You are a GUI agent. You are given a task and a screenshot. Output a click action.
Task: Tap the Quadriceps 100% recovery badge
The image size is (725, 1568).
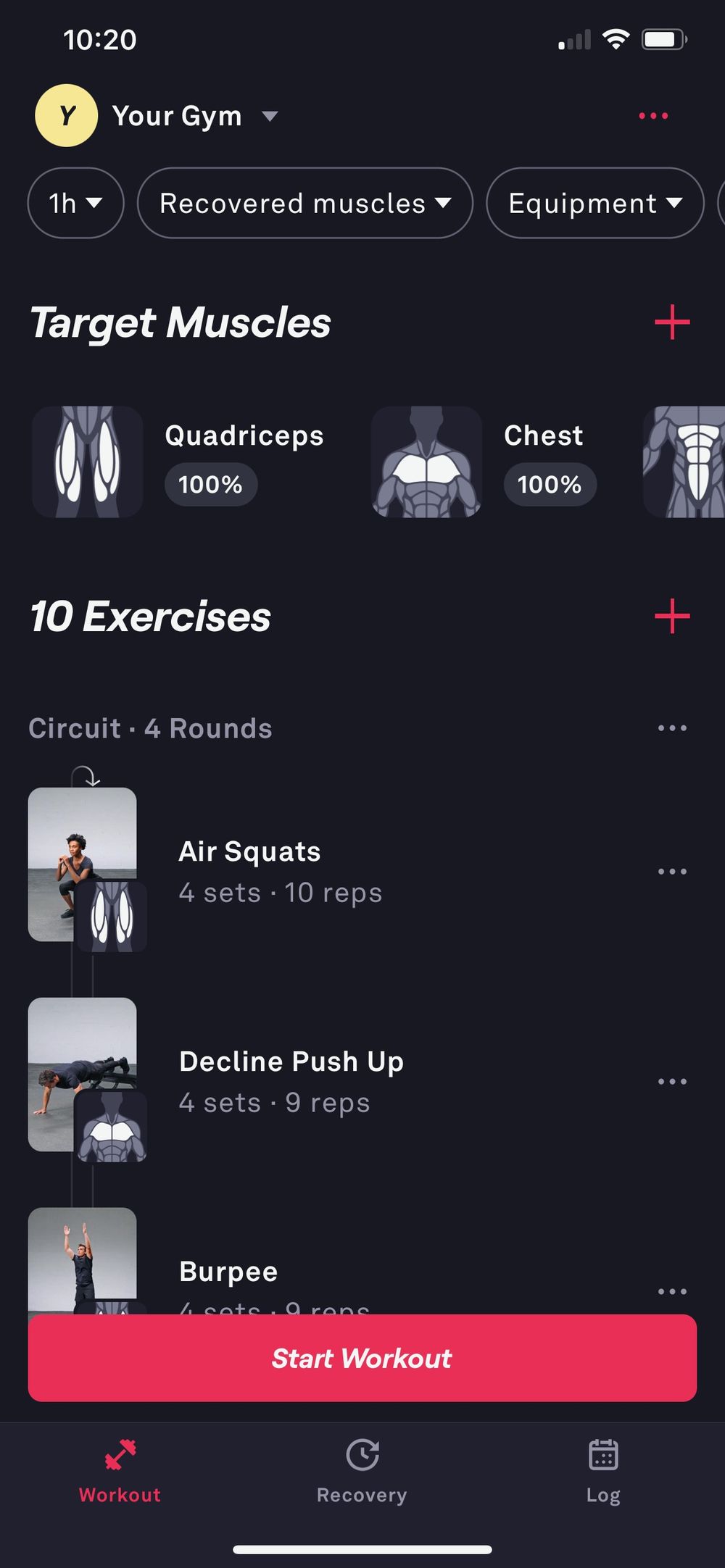point(210,485)
